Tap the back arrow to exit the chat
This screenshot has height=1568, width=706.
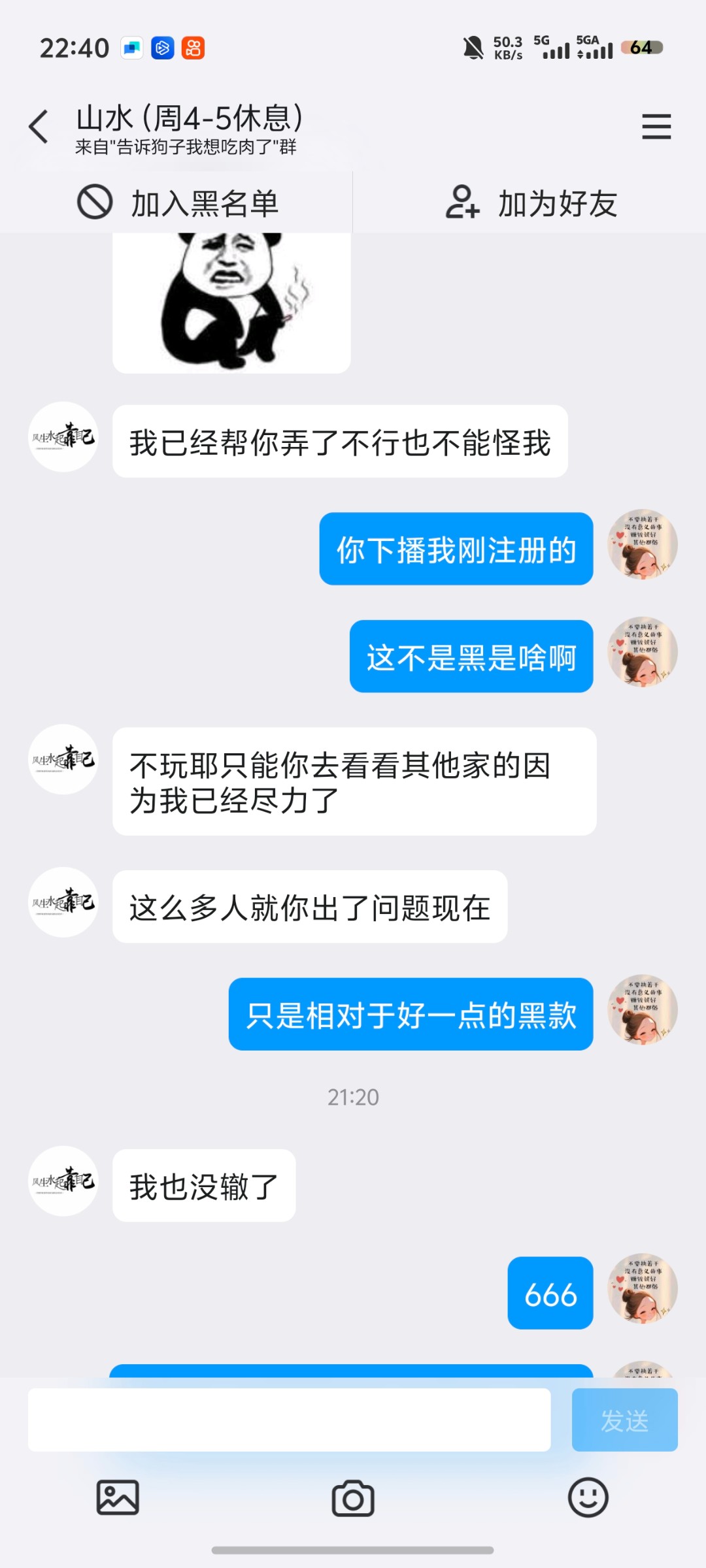point(37,126)
